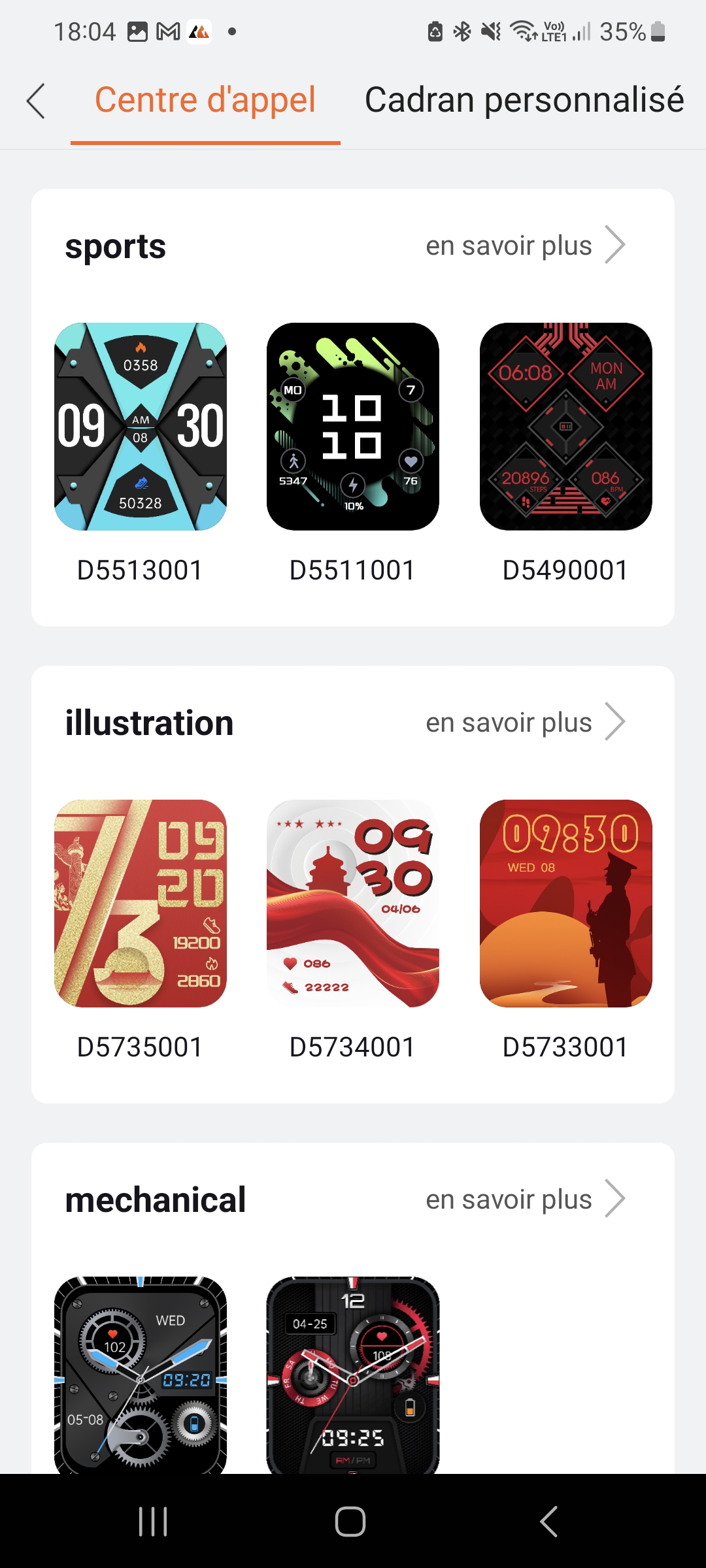This screenshot has height=1568, width=706.
Task: Choose watch face D5513001
Action: tap(141, 427)
